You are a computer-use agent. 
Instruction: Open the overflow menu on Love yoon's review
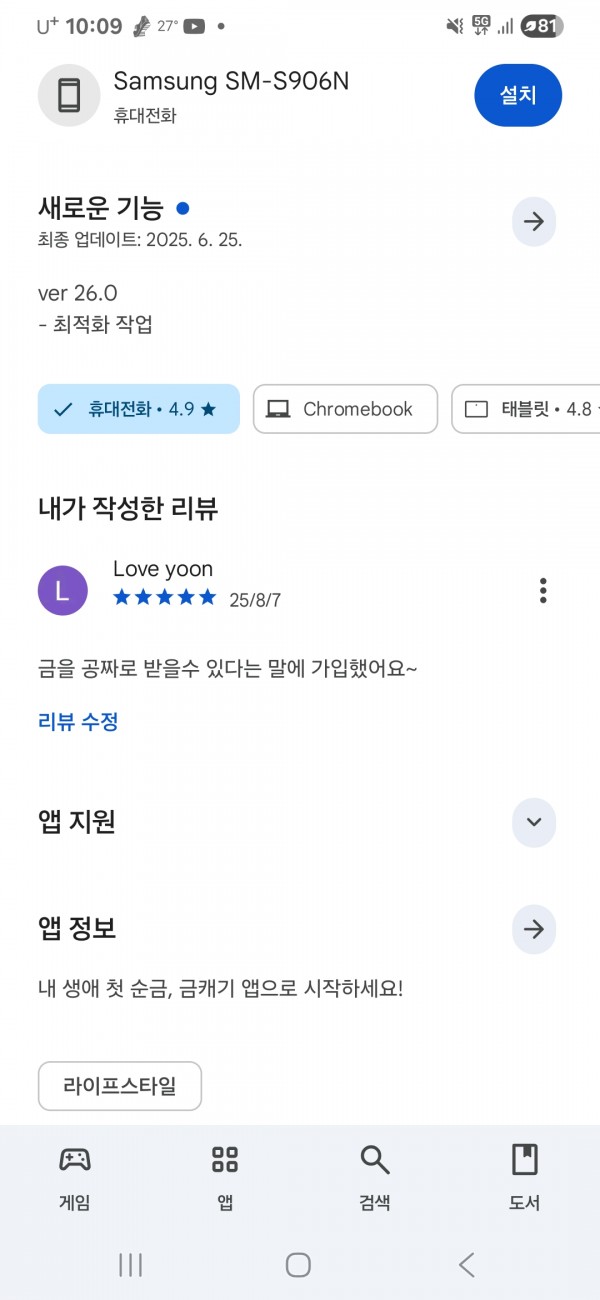pos(543,590)
